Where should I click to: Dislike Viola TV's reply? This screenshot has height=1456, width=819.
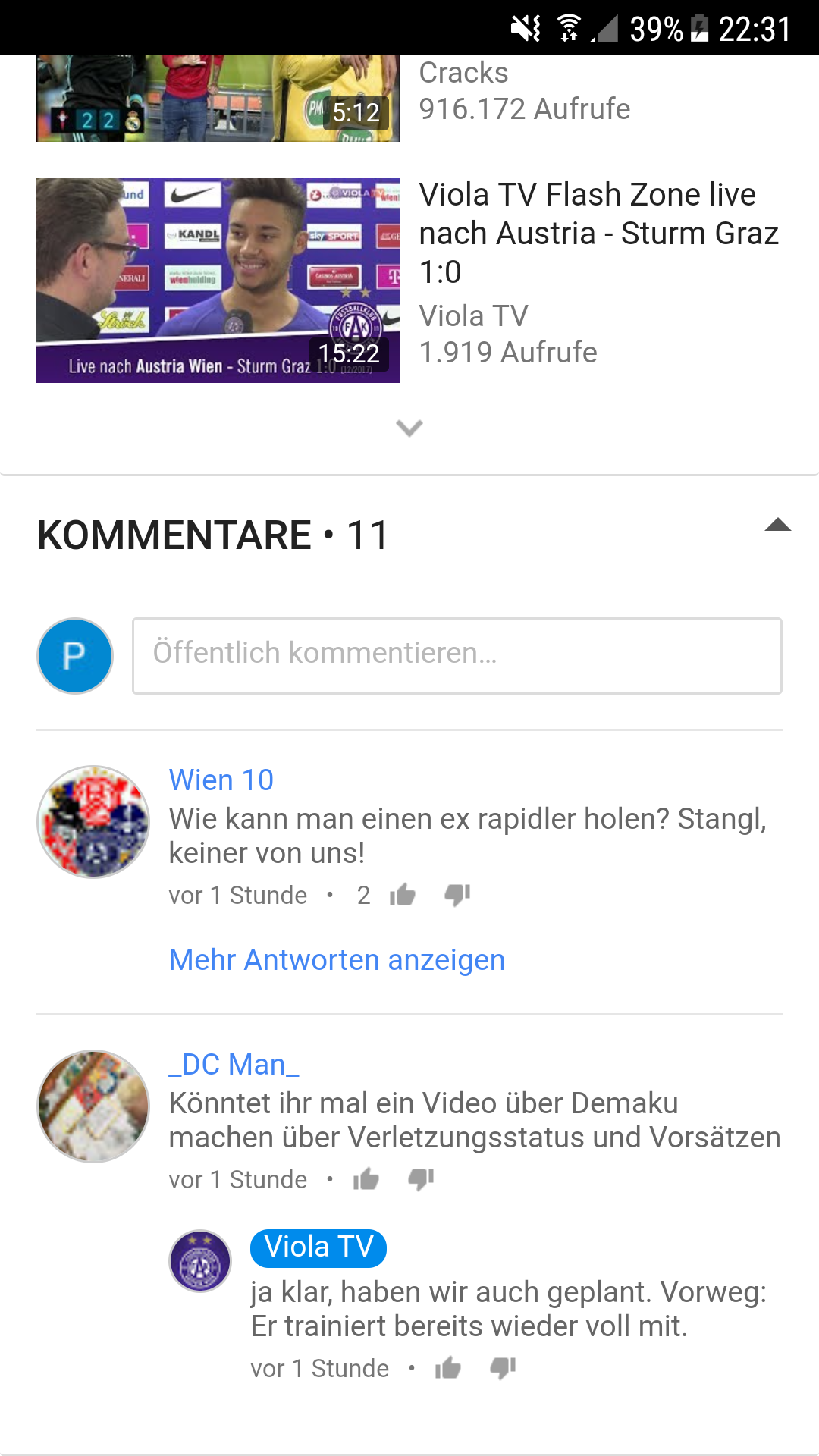503,1368
